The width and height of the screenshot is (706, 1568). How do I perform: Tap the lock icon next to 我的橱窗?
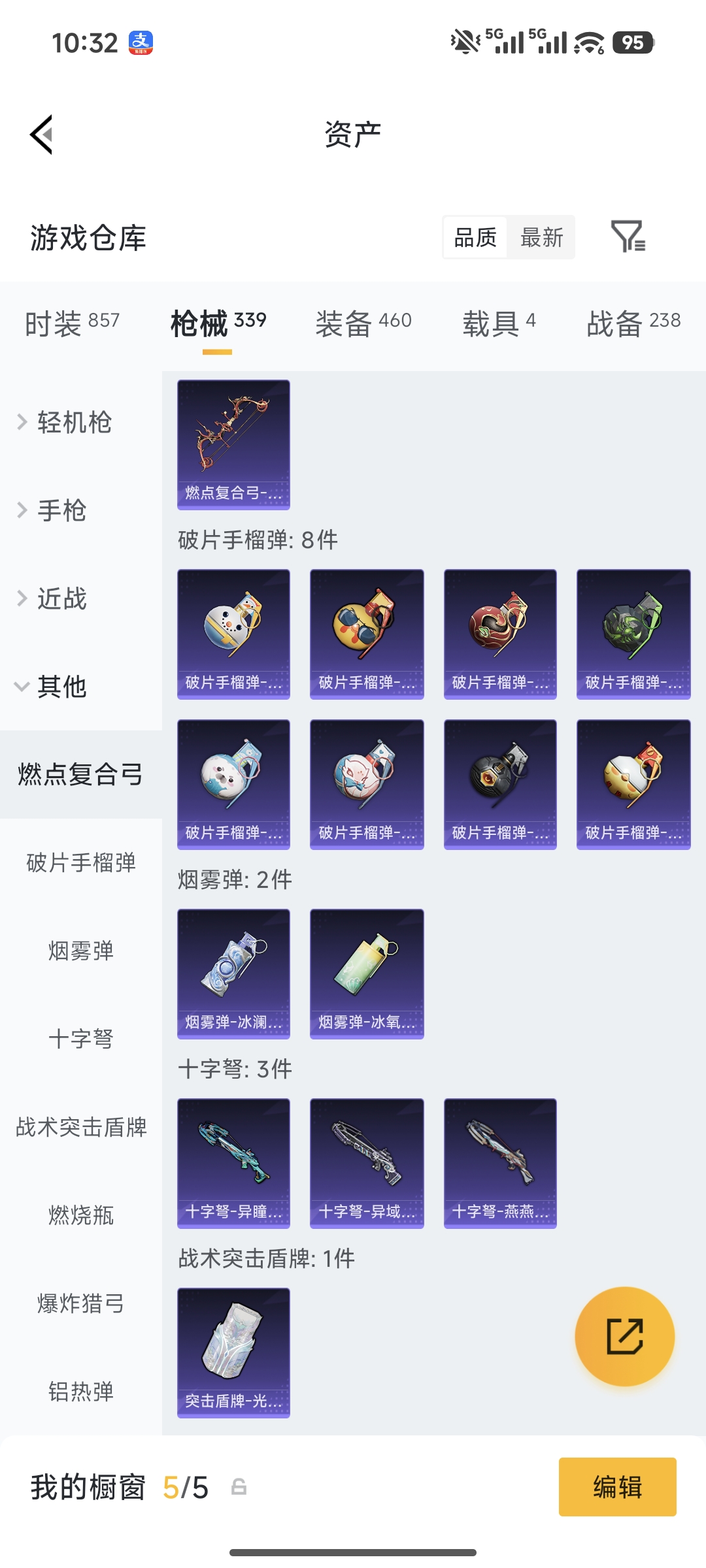[x=240, y=1486]
